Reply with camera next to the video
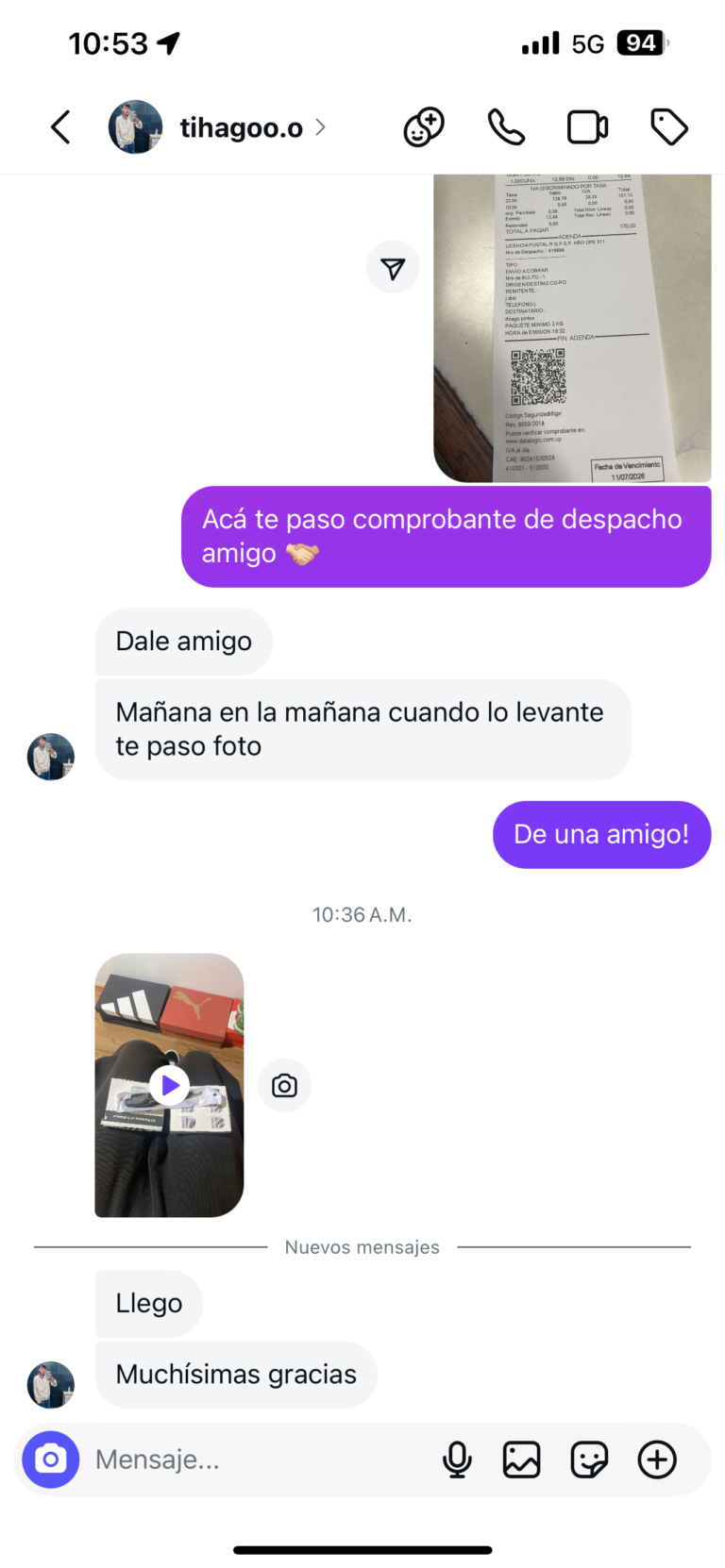This screenshot has height=1568, width=725. tap(284, 1086)
